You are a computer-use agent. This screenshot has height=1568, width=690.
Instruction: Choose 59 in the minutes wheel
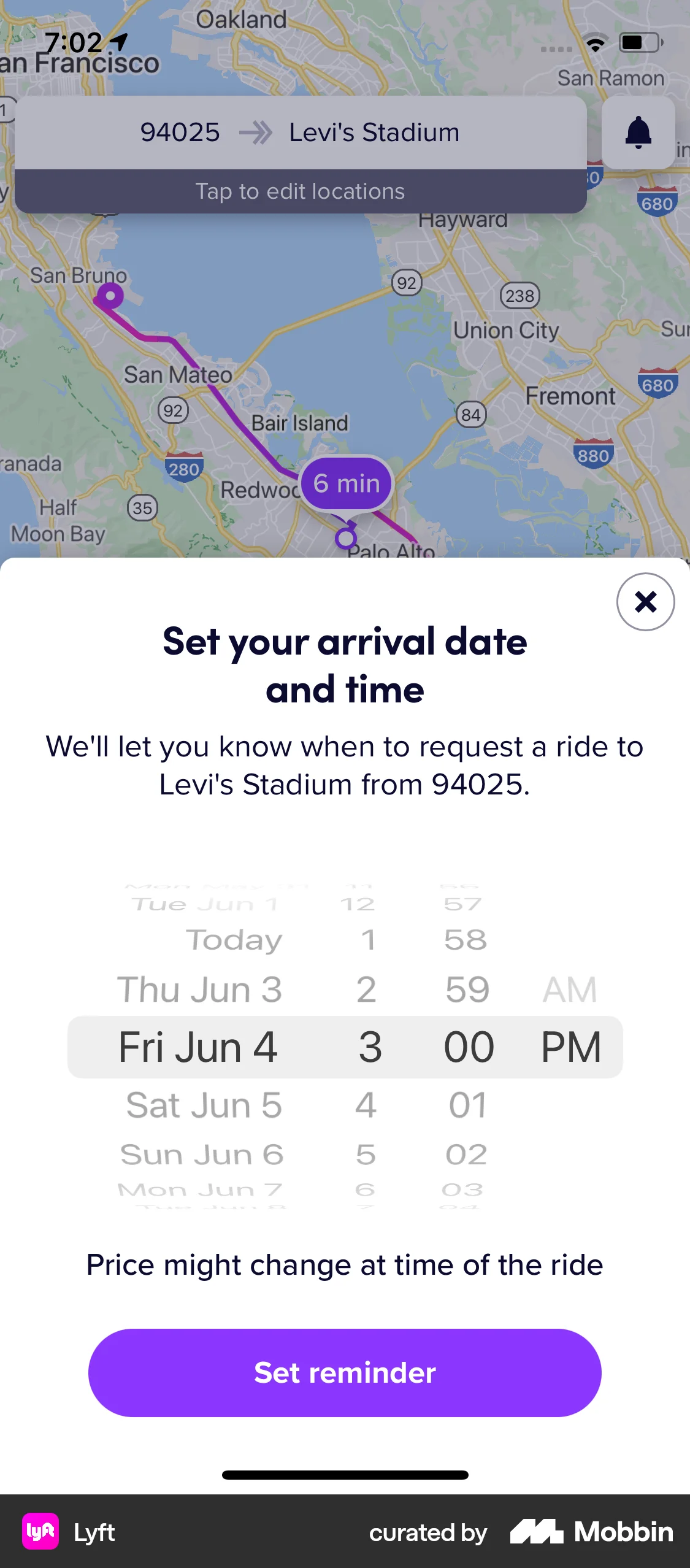(x=467, y=988)
